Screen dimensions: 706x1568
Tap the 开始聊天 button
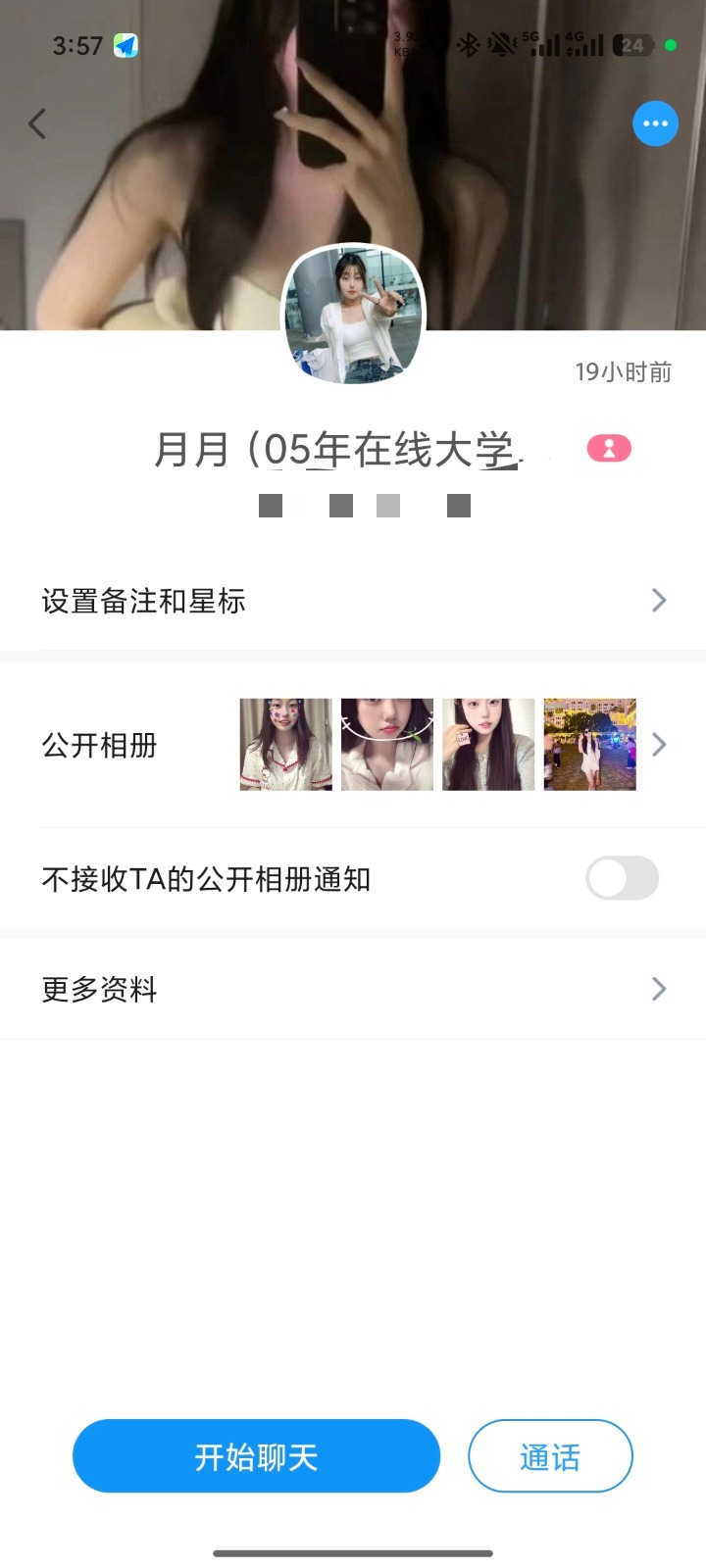point(256,1456)
